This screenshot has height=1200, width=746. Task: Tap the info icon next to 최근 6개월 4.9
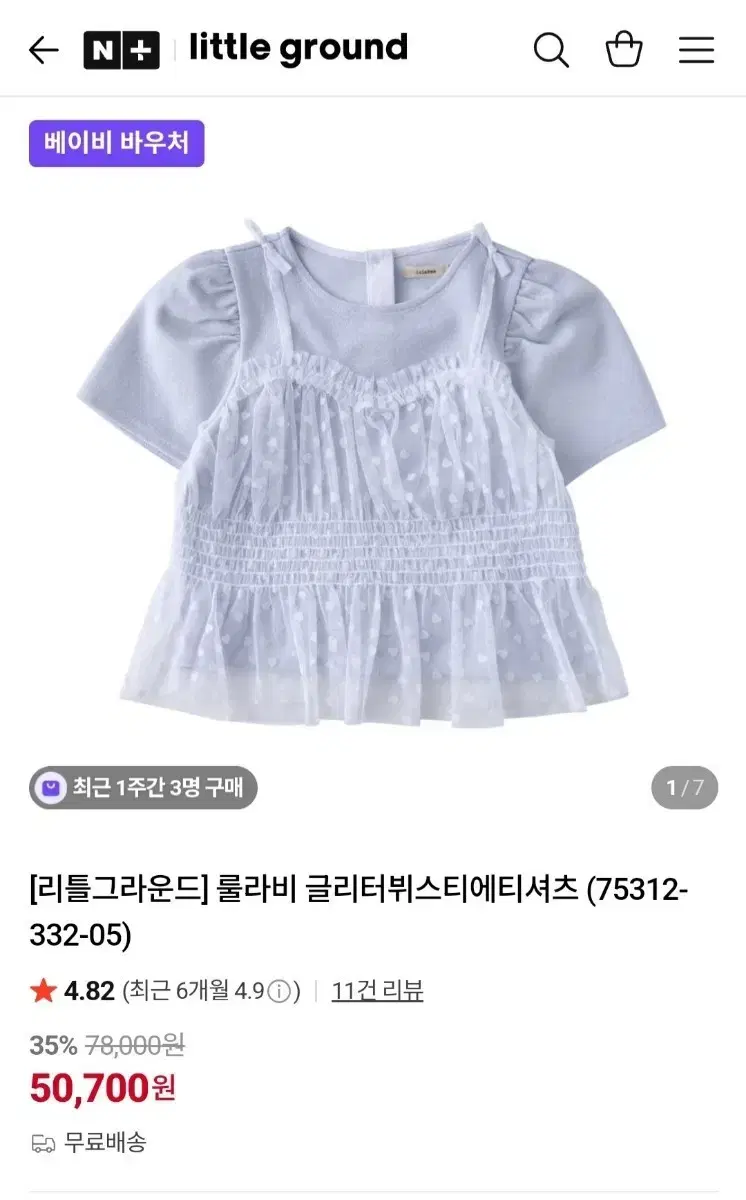280,992
